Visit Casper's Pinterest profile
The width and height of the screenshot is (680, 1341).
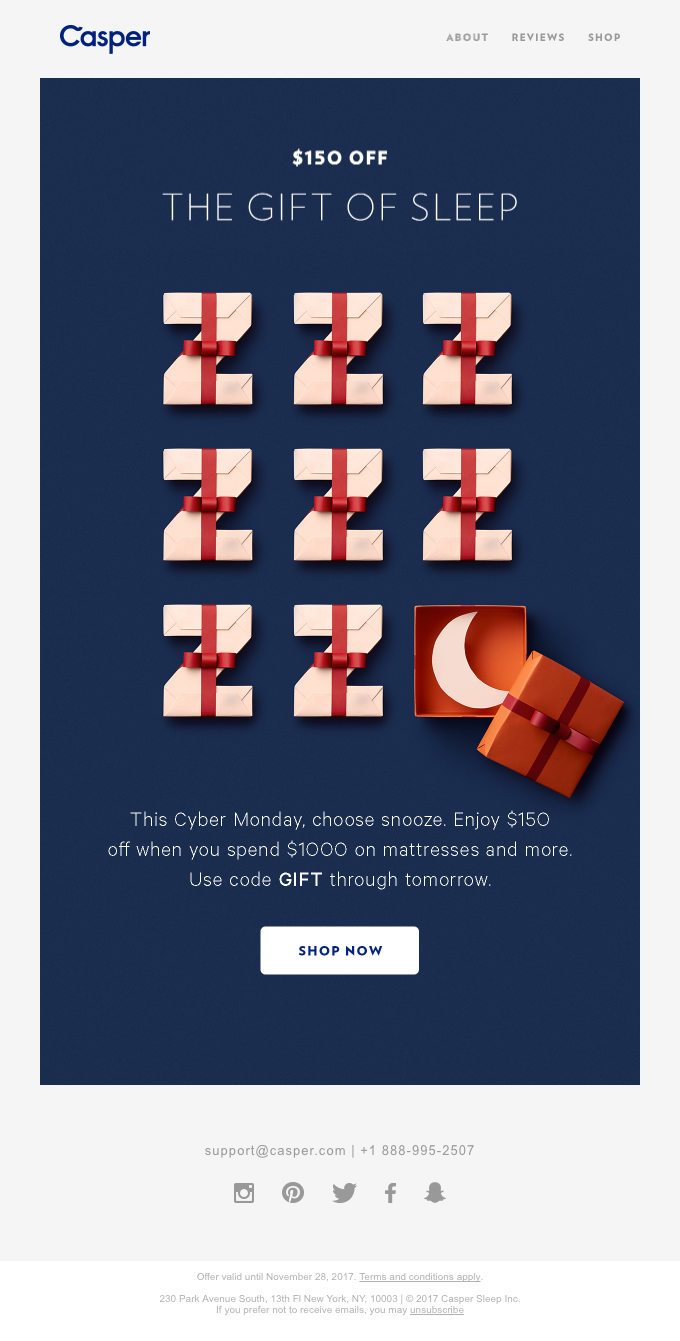293,1192
